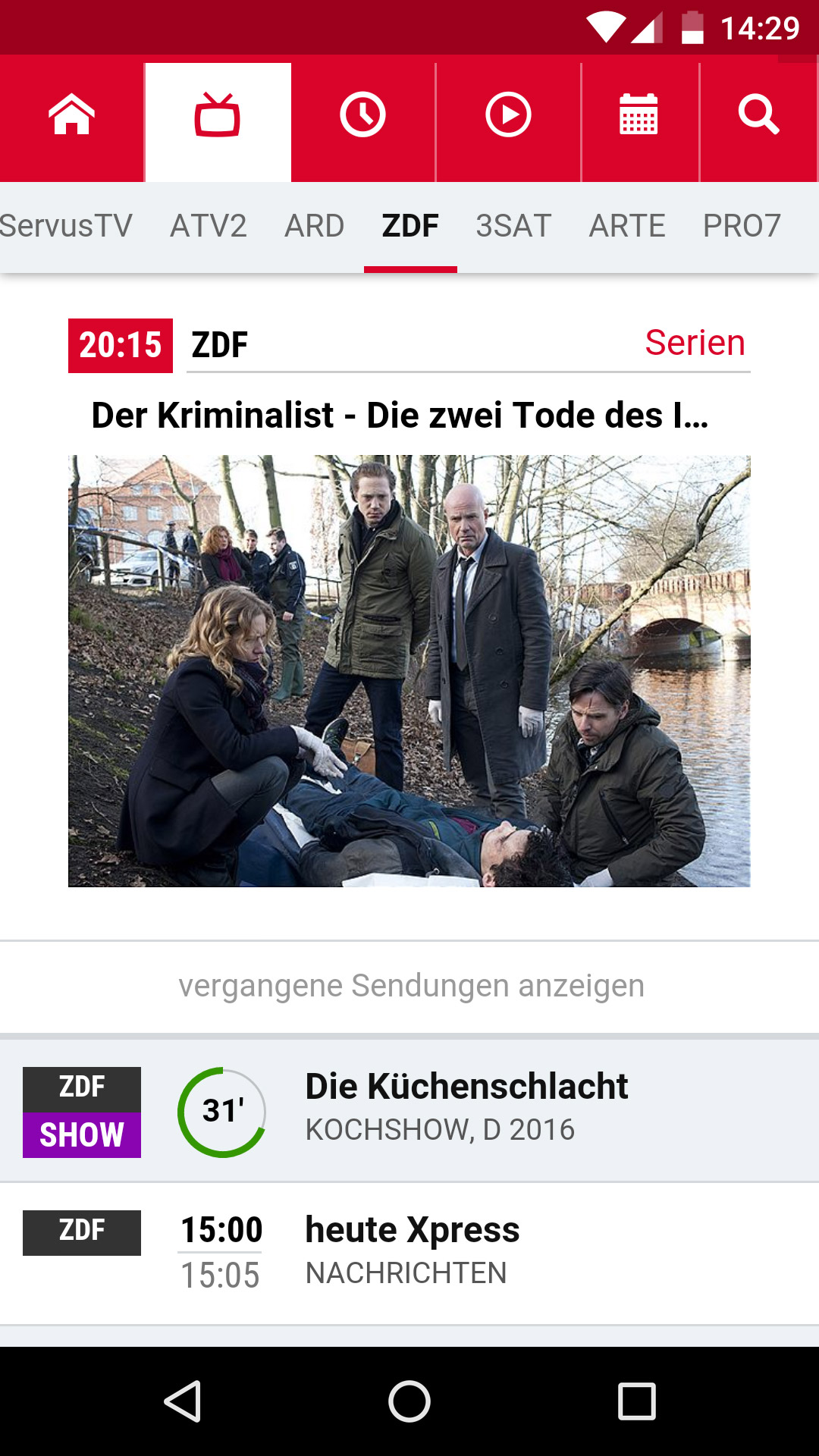This screenshot has height=1456, width=819.
Task: Show vergangene Sendungen anzeigen
Action: click(411, 986)
